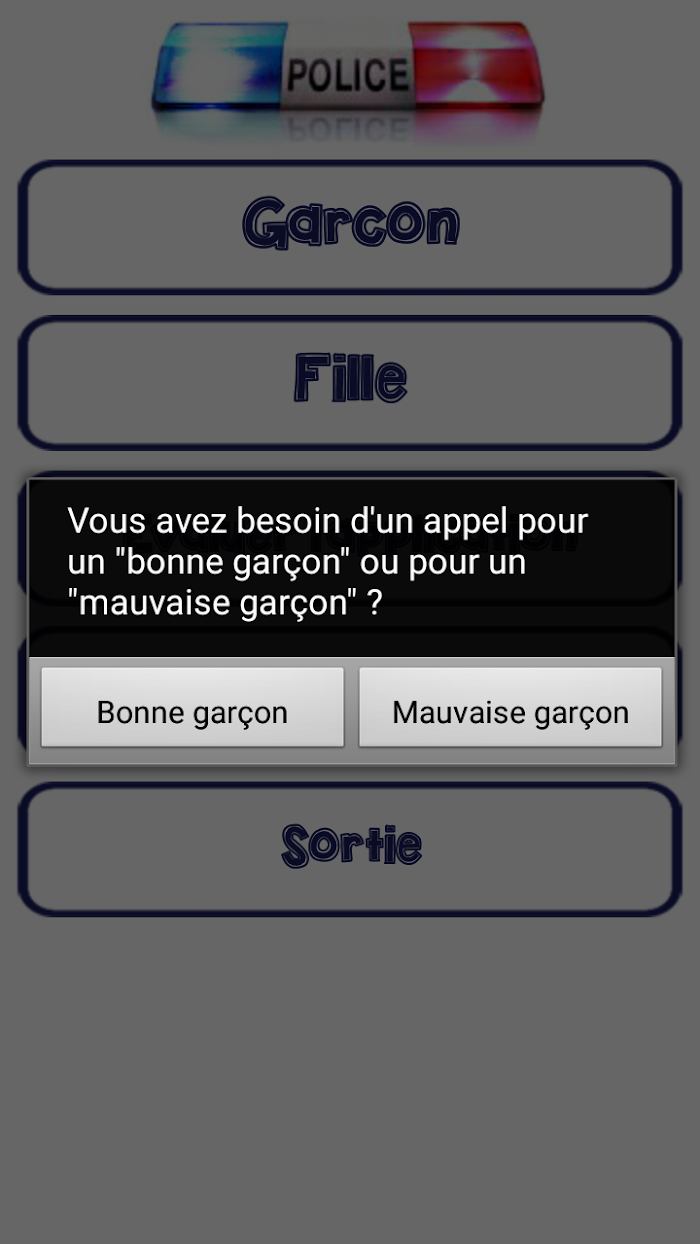Choose the Bonne garçon option
This screenshot has width=700, height=1244.
point(192,707)
